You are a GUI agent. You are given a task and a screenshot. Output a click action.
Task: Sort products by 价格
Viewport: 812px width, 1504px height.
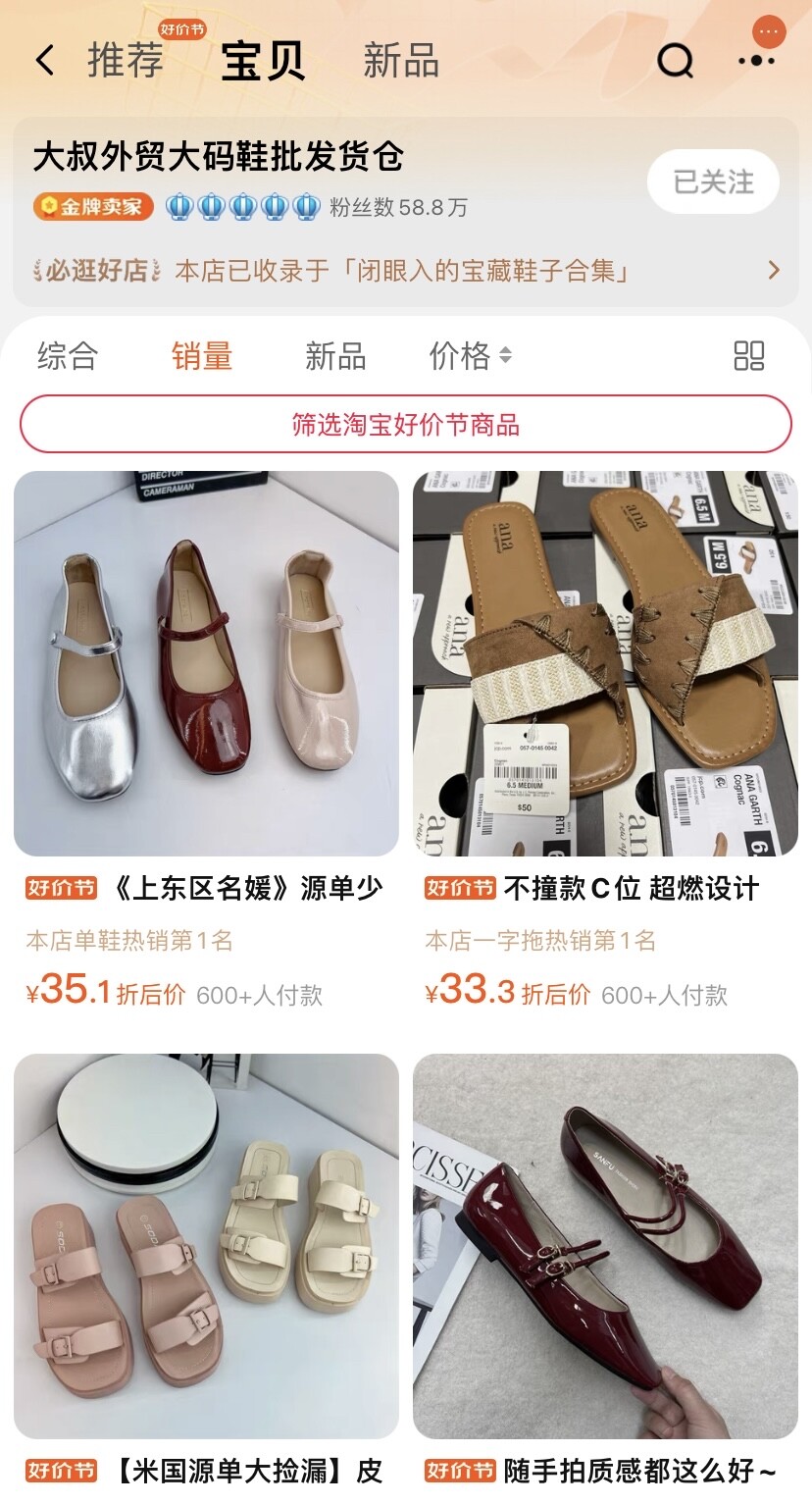pos(470,355)
